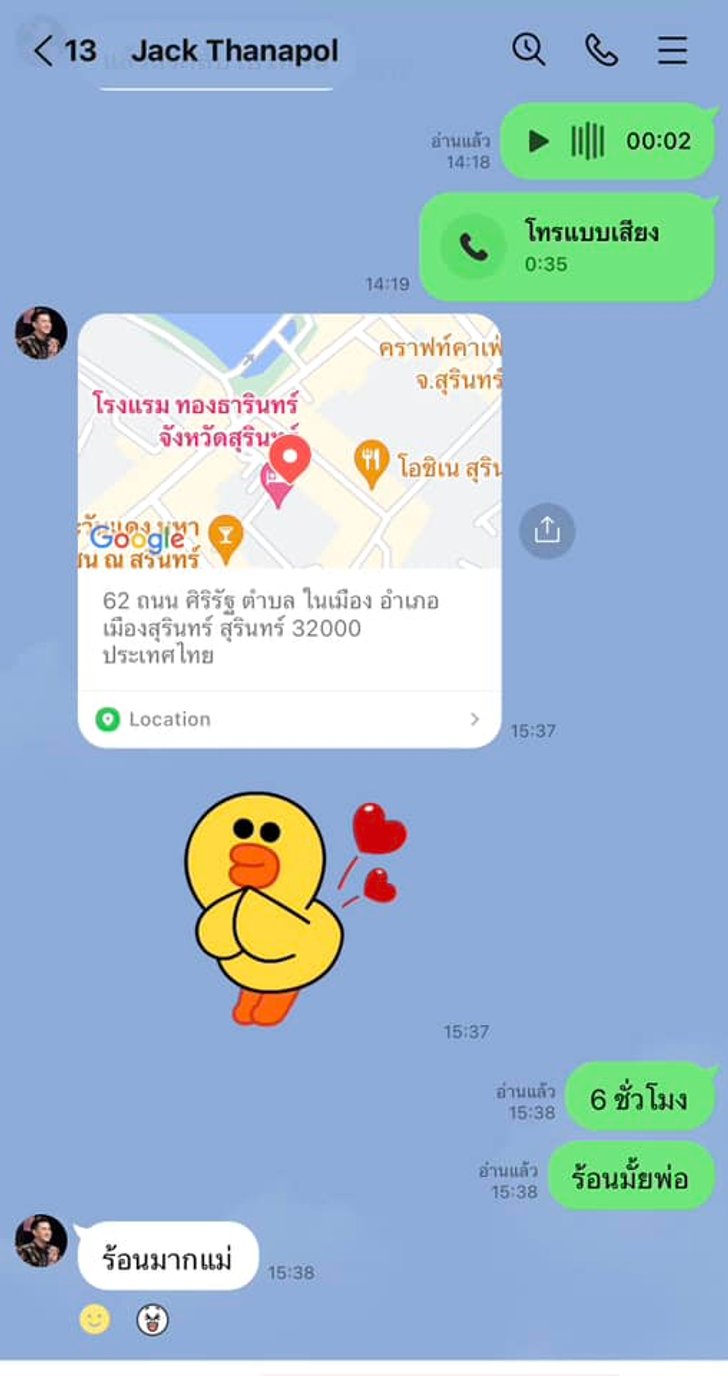This screenshot has width=728, height=1376.
Task: Go back to the chat list
Action: click(x=43, y=50)
